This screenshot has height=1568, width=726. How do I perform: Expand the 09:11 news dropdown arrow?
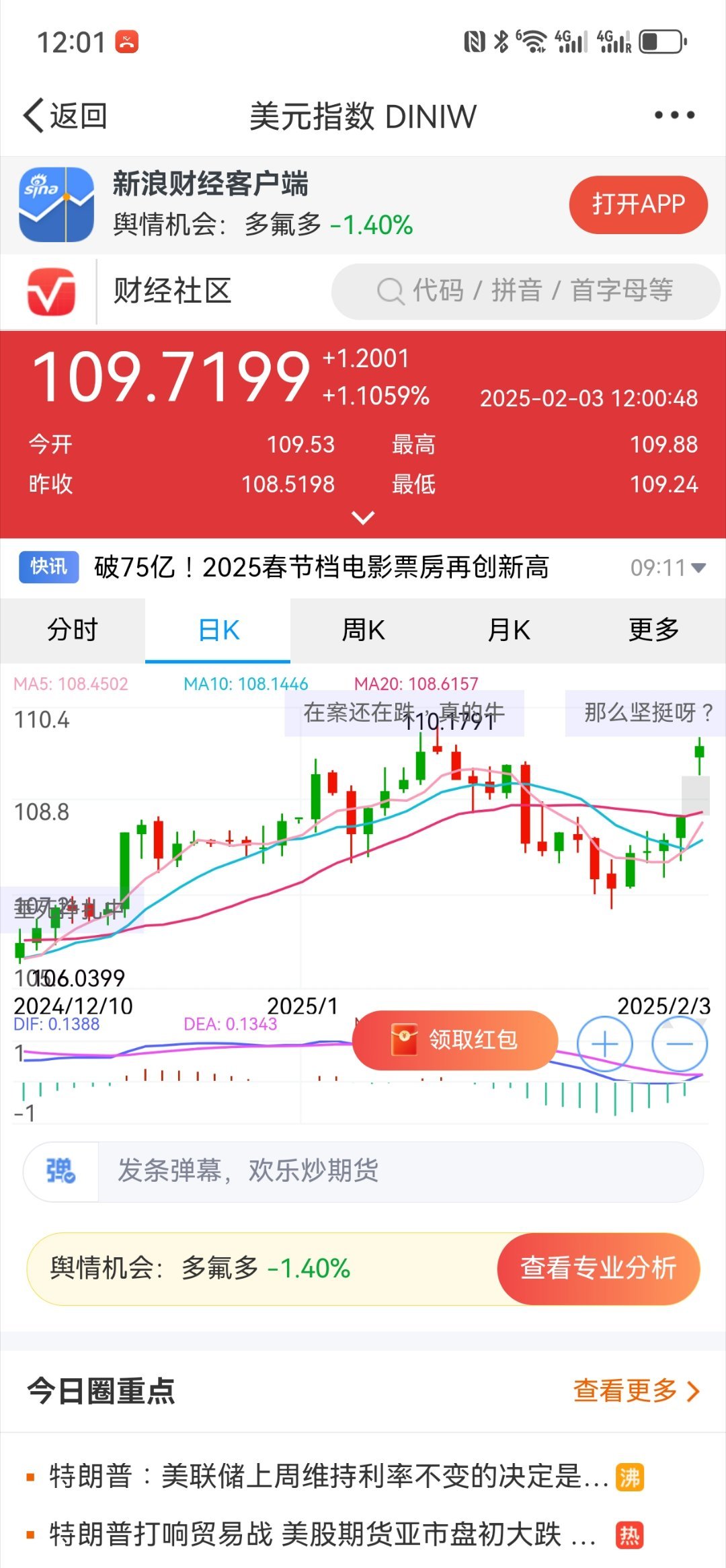(x=698, y=568)
